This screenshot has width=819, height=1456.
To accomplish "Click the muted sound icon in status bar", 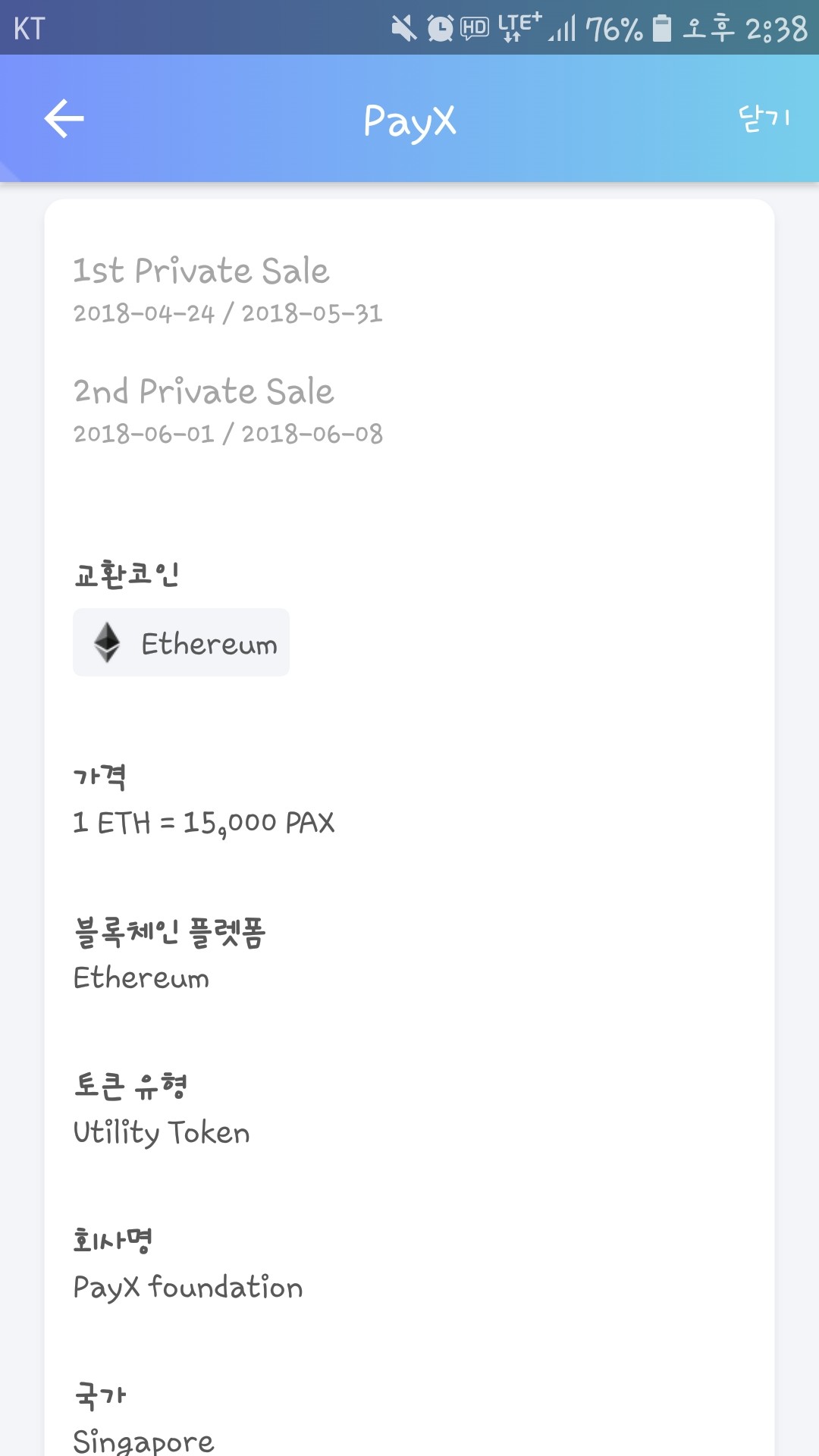I will [x=403, y=27].
